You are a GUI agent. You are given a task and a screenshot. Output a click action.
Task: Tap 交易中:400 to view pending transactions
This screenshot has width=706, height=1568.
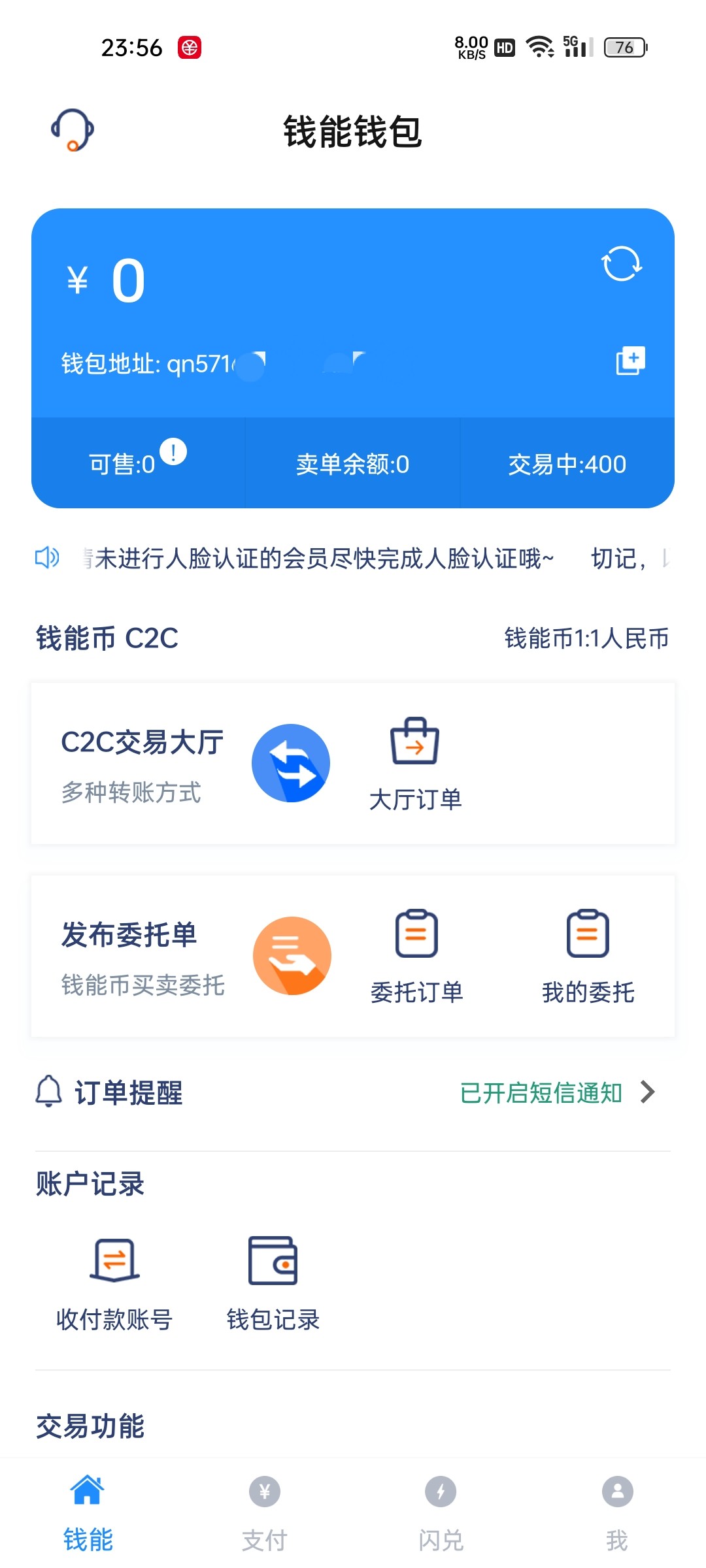pyautogui.click(x=567, y=464)
